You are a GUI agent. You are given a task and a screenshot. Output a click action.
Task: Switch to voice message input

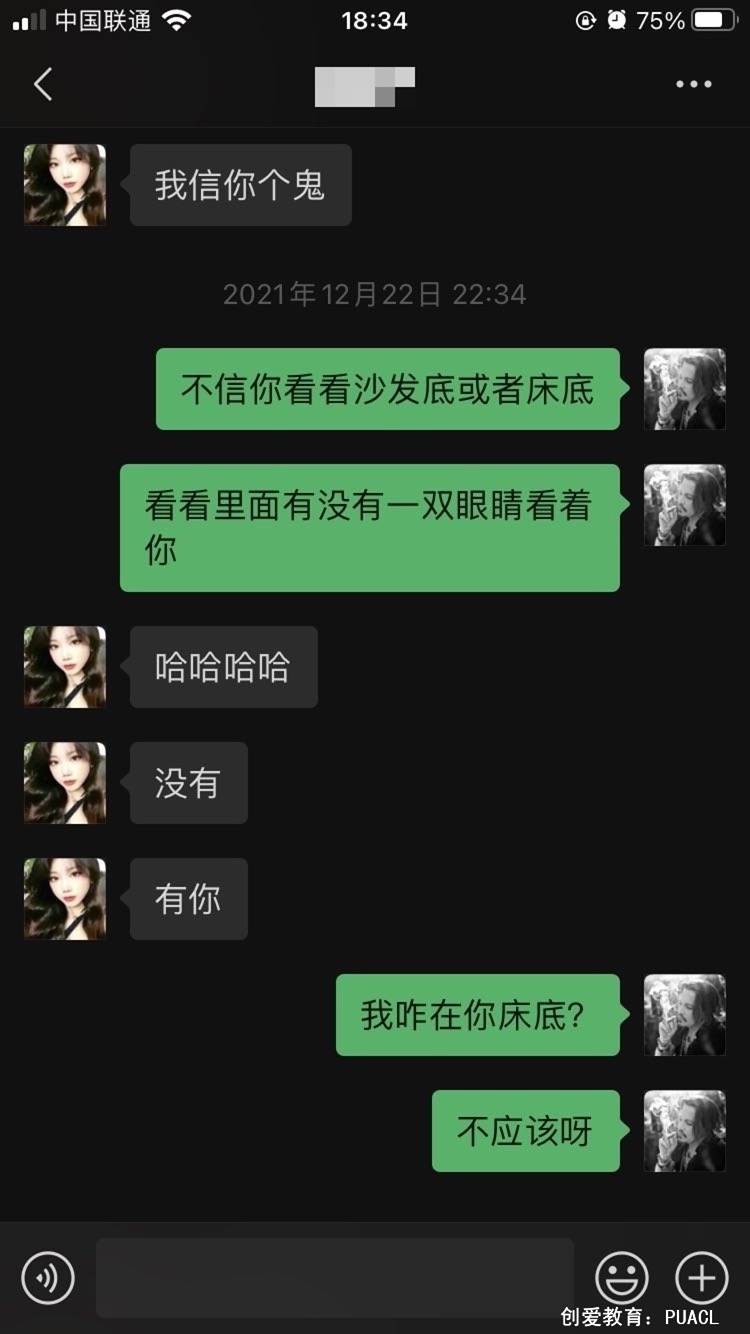tap(48, 1277)
